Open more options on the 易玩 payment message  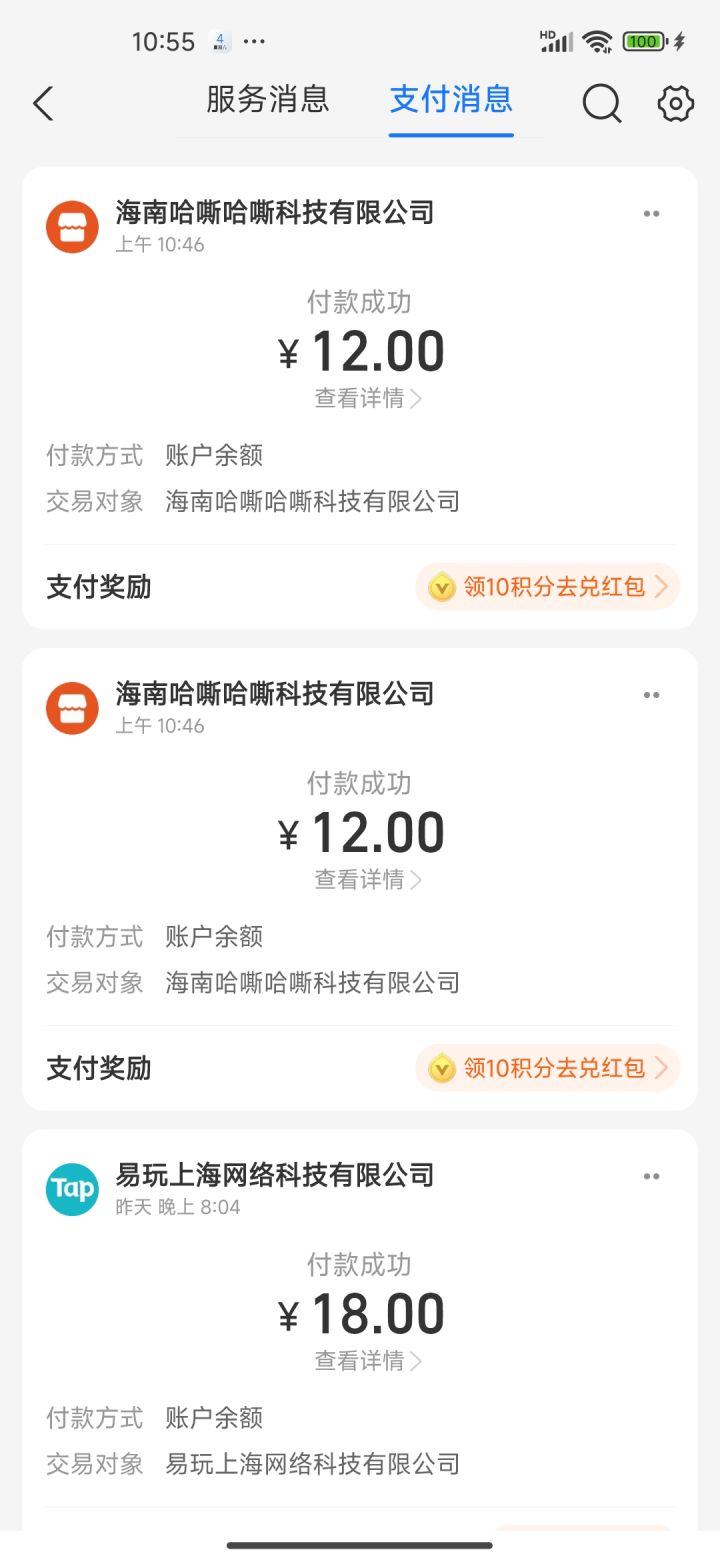(651, 1176)
